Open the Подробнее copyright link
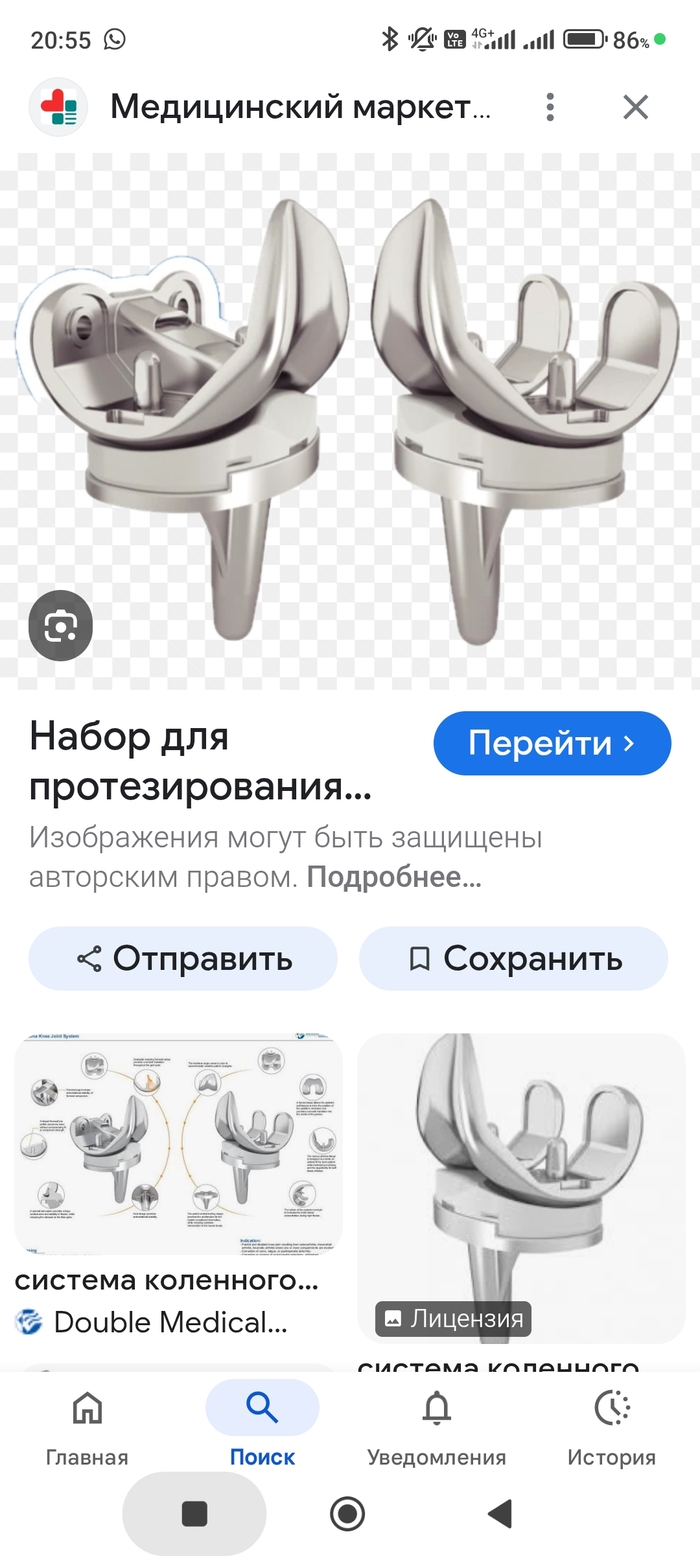The image size is (700, 1556). click(394, 877)
